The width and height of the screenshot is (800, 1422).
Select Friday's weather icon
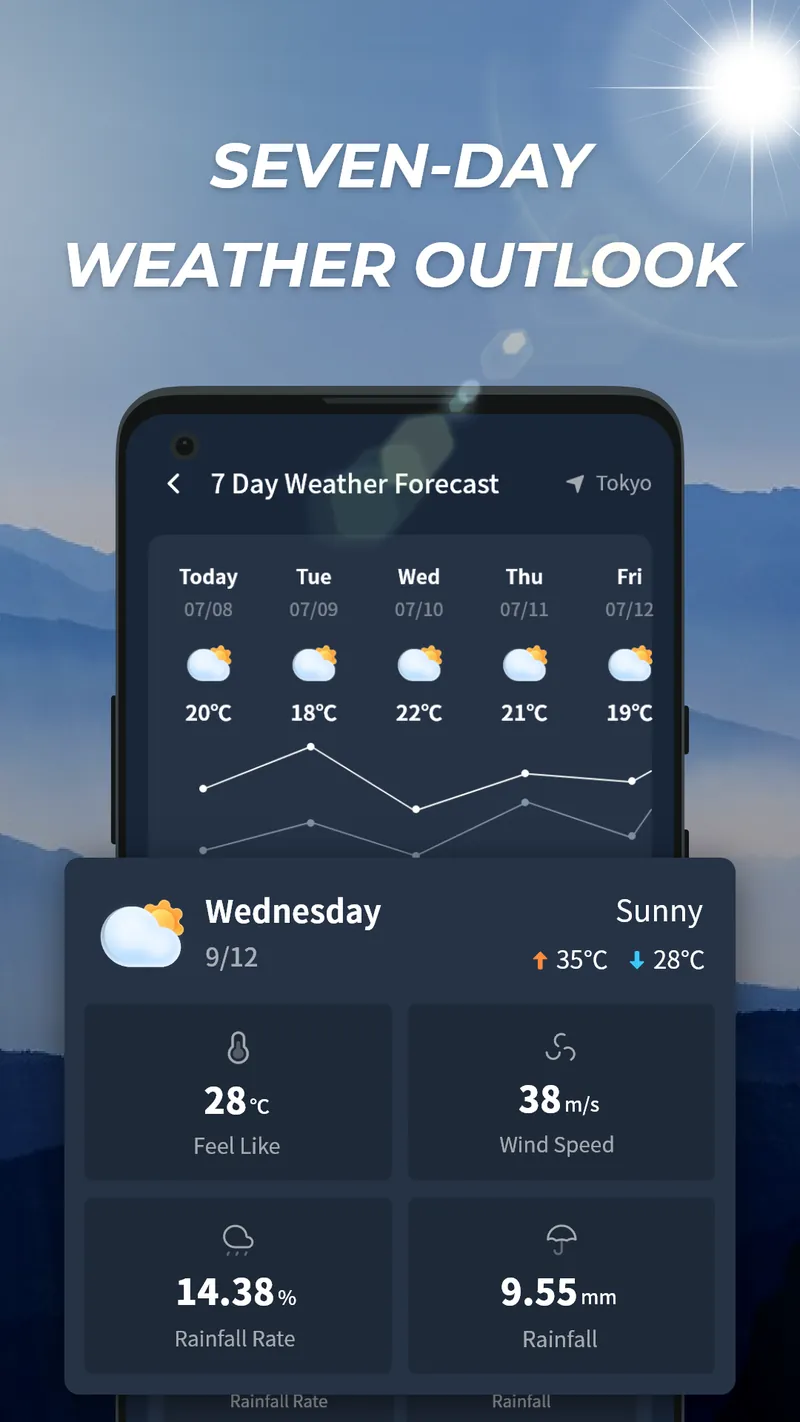tap(628, 662)
